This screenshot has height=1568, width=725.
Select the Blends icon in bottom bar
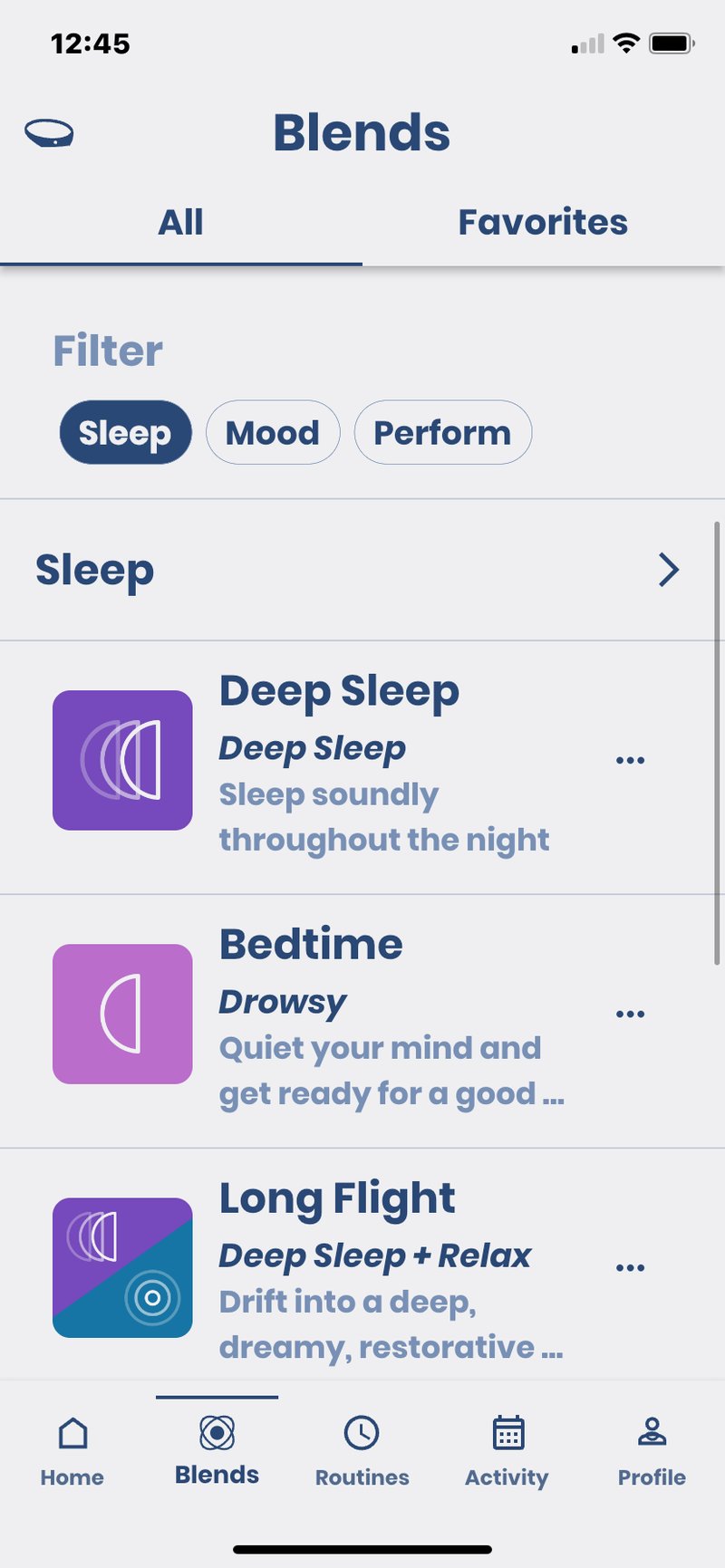216,1449
